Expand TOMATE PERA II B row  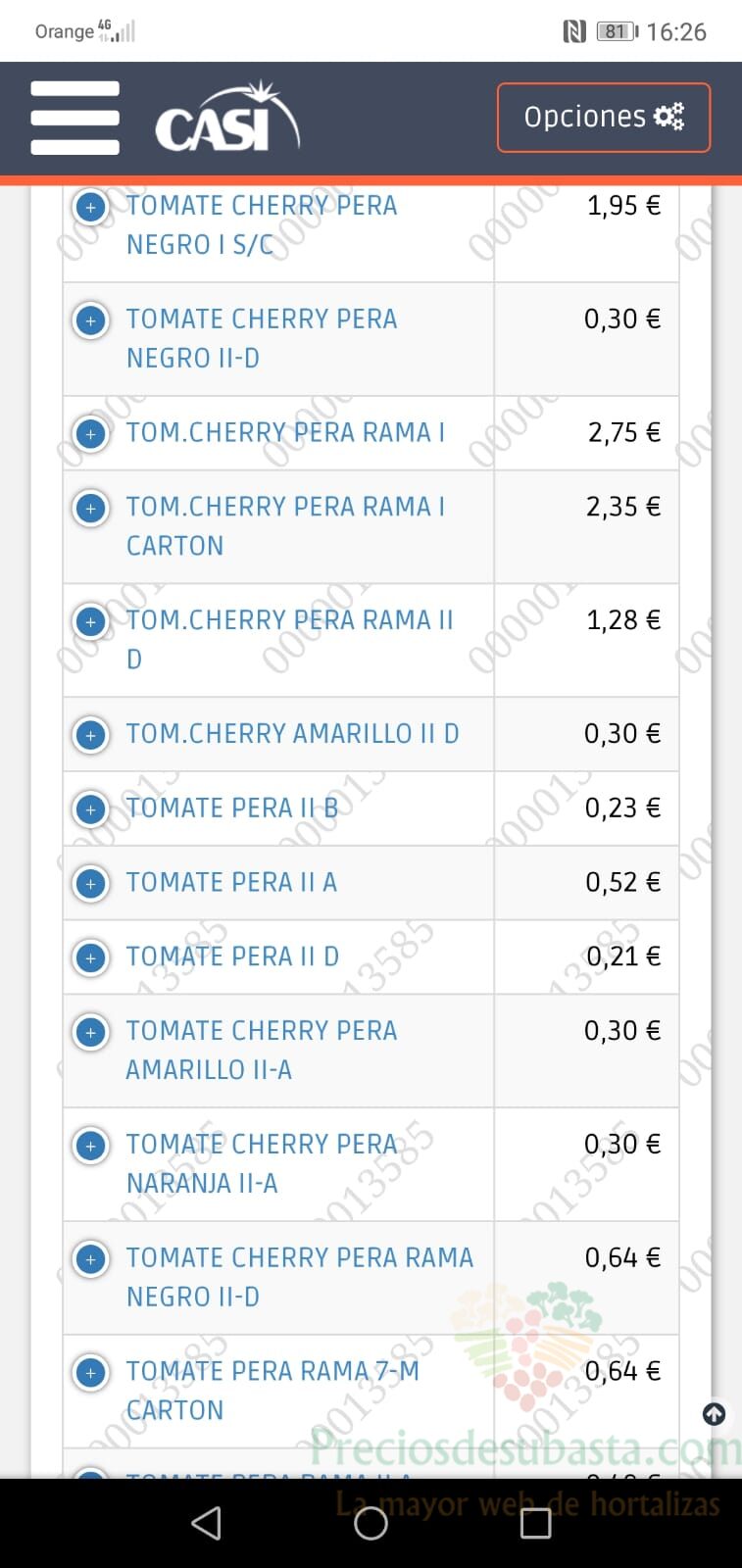click(91, 809)
